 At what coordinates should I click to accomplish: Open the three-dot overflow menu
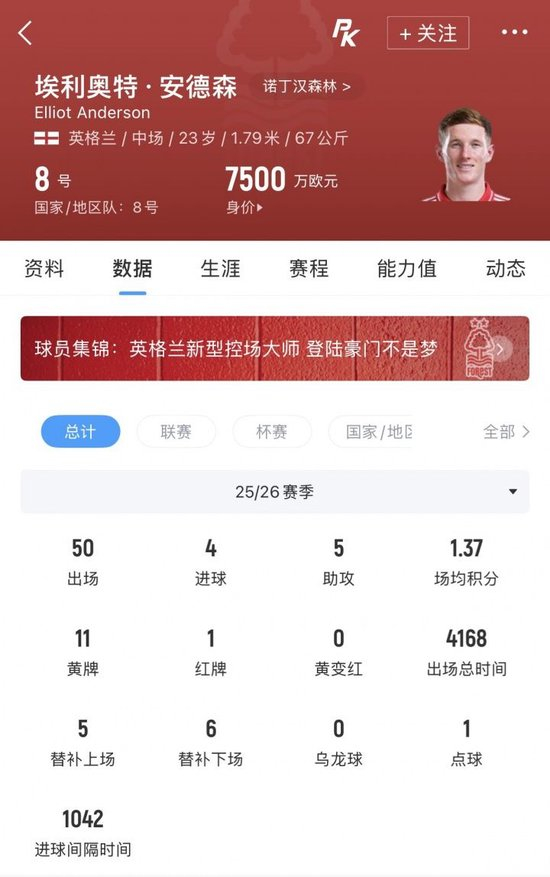click(x=515, y=32)
